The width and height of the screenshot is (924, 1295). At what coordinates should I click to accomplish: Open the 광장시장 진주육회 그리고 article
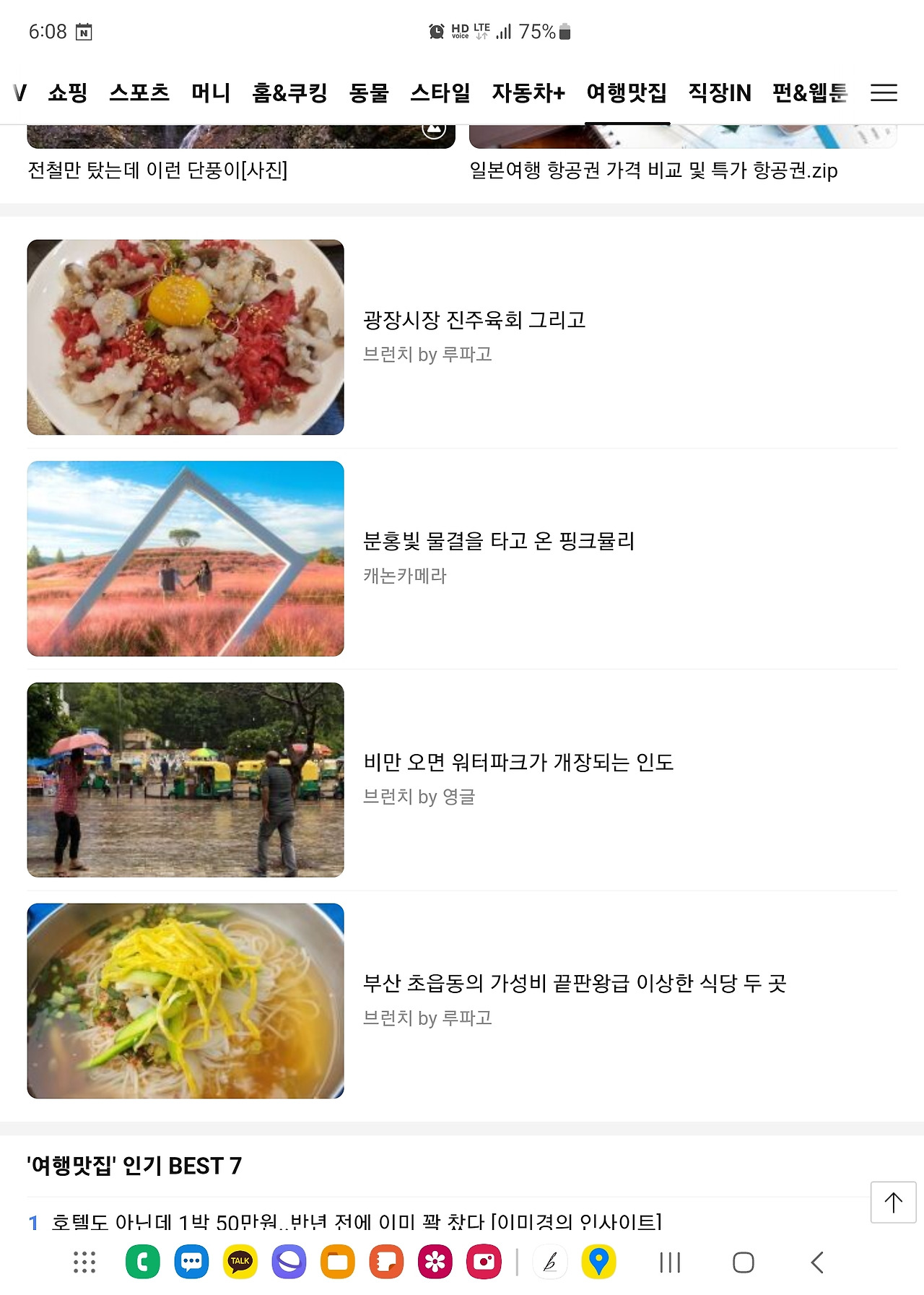tap(474, 320)
